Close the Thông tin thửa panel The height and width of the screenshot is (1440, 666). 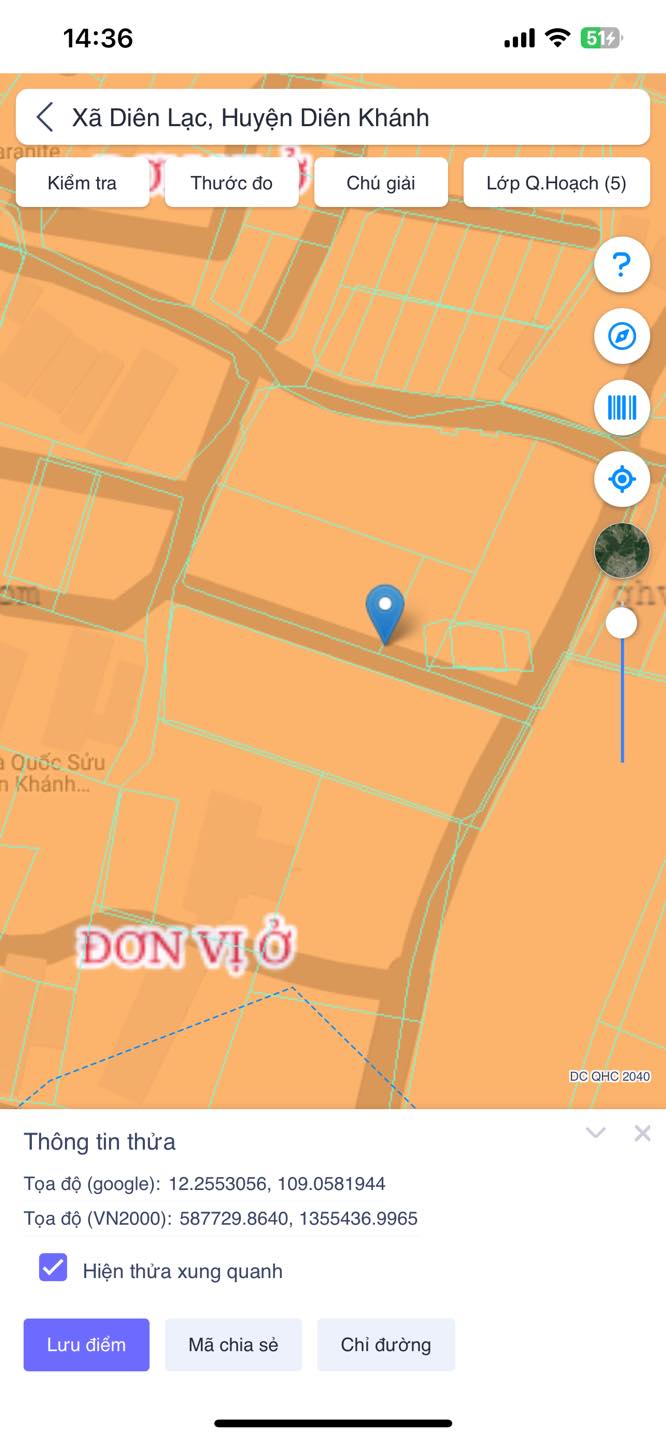point(643,1133)
